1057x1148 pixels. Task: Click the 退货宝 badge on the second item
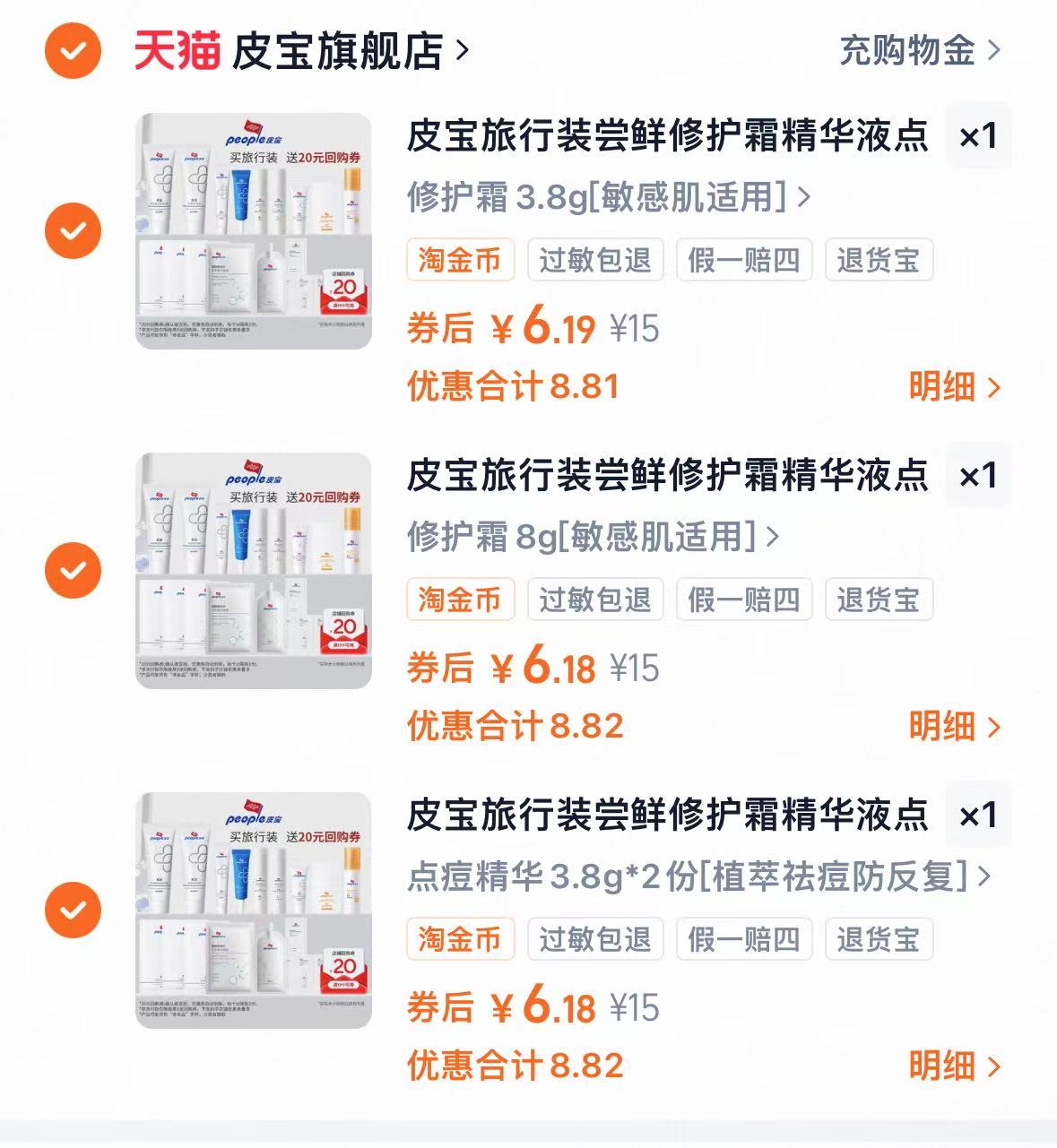[x=879, y=600]
